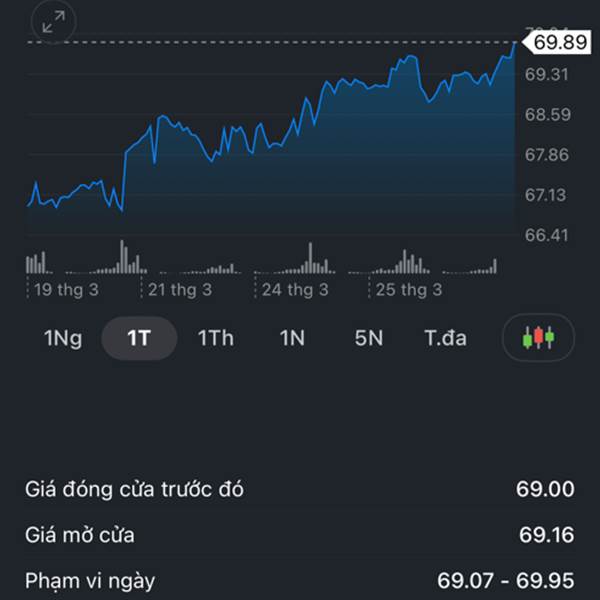600x600 pixels.
Task: Select the 1T time range
Action: 139,338
